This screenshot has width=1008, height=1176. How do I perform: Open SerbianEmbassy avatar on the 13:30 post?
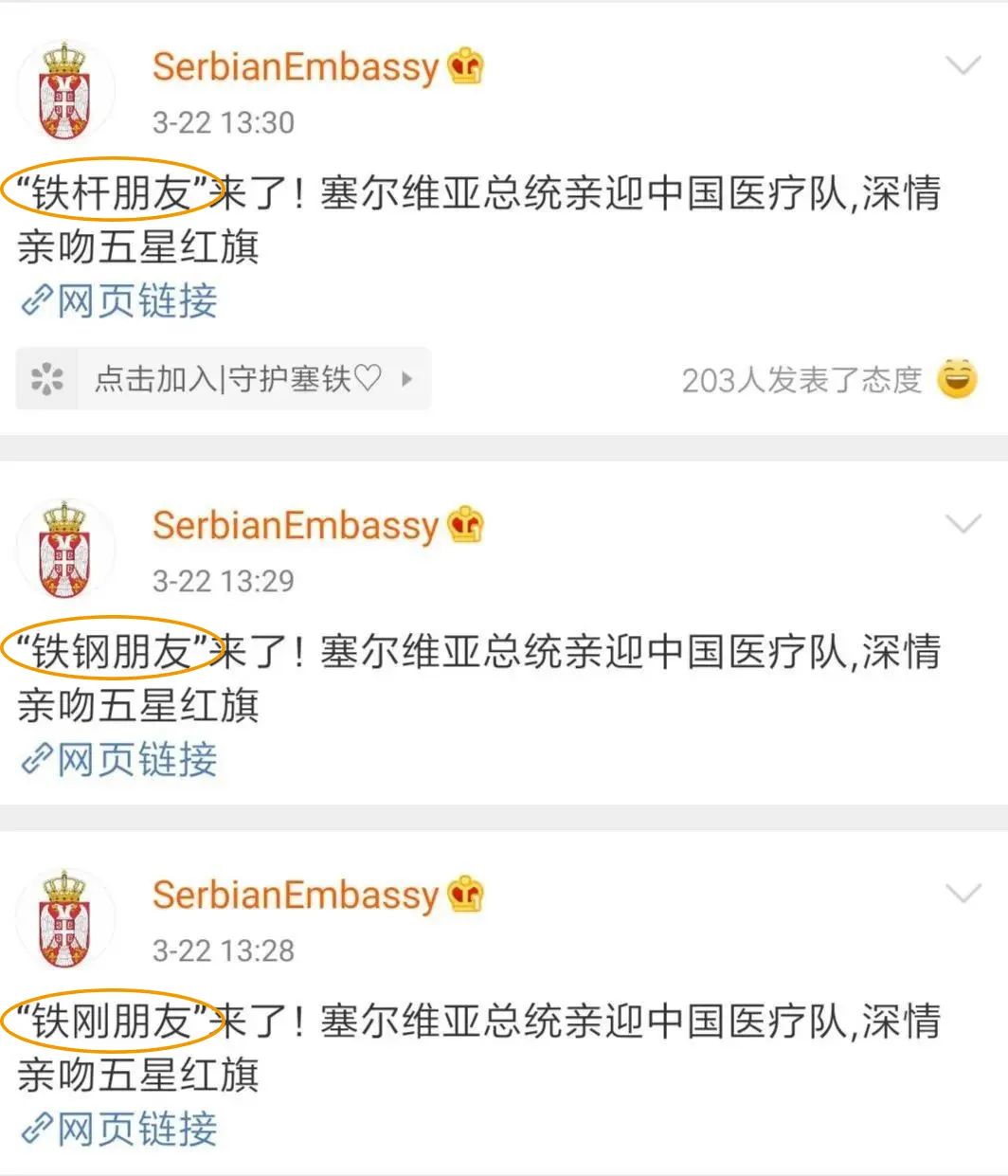65,92
